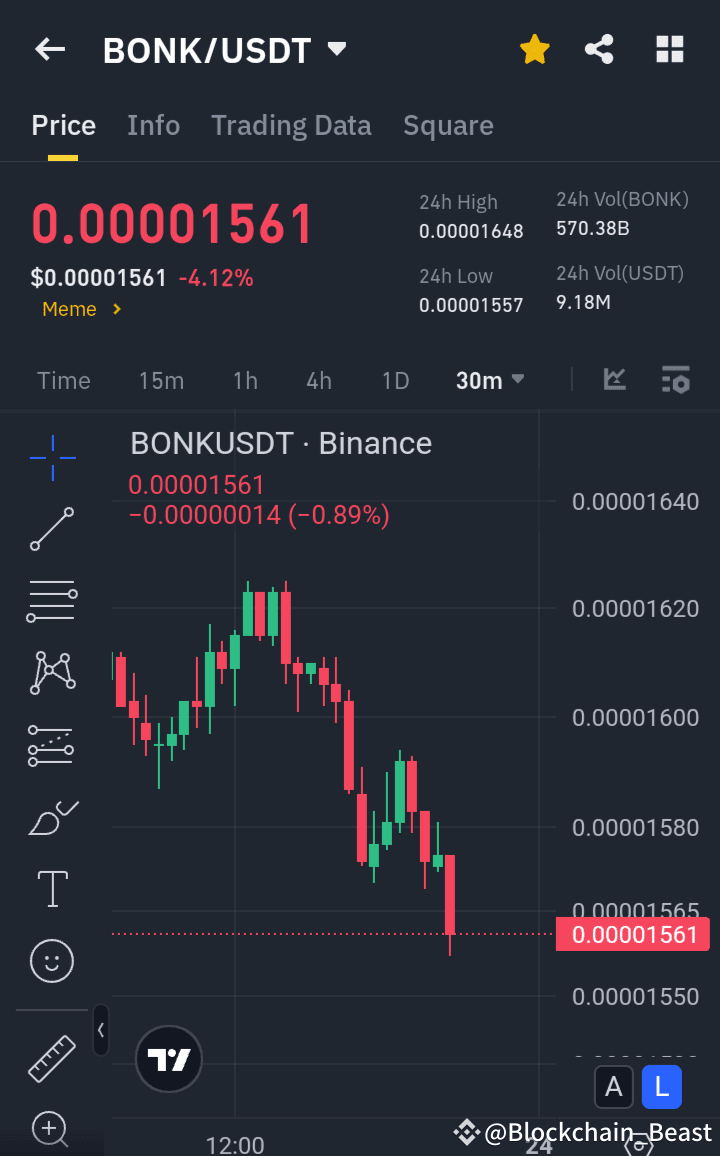Select the crosshair cursor tool

coord(51,458)
